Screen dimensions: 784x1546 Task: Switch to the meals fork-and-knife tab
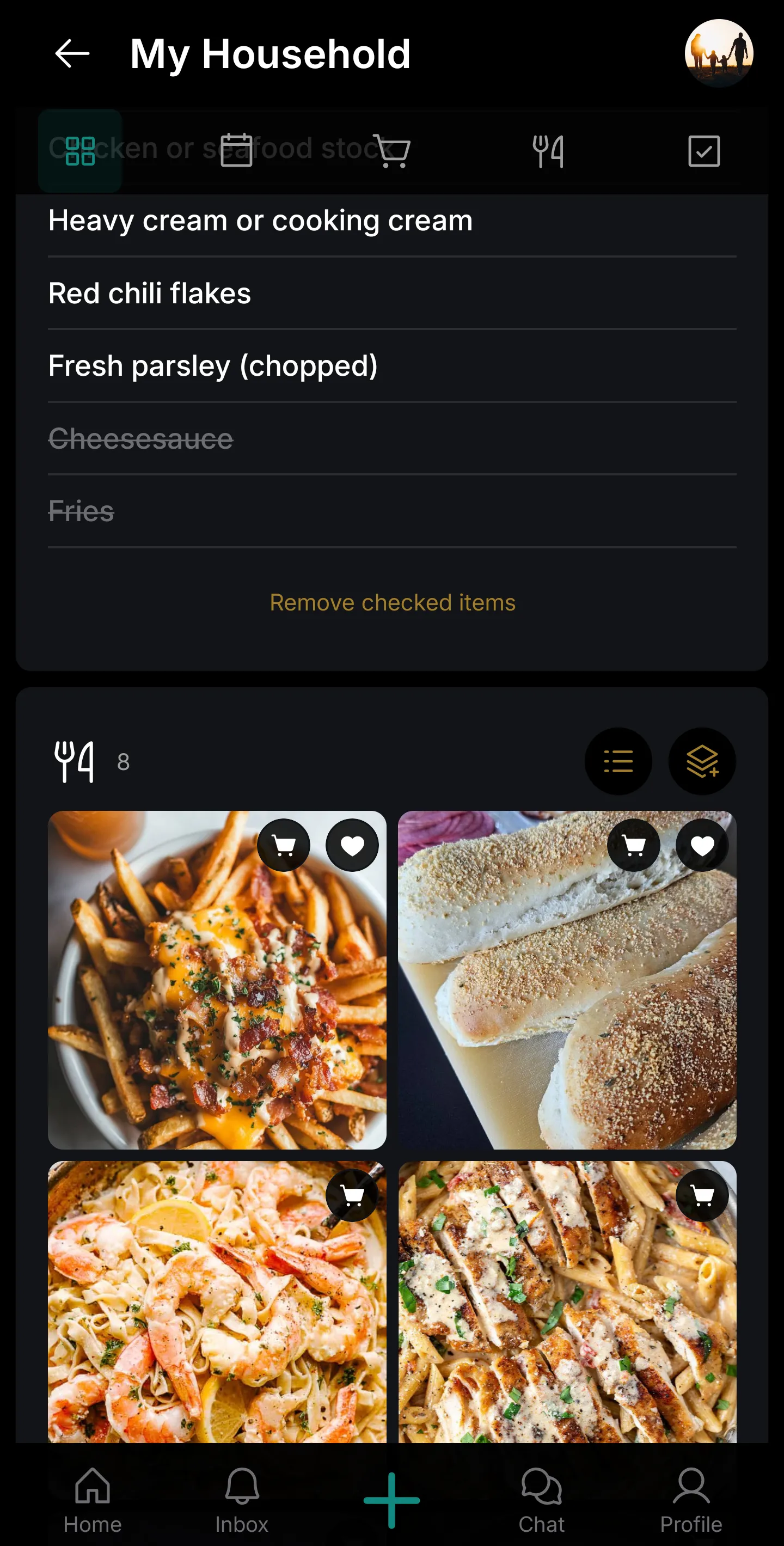pyautogui.click(x=548, y=151)
